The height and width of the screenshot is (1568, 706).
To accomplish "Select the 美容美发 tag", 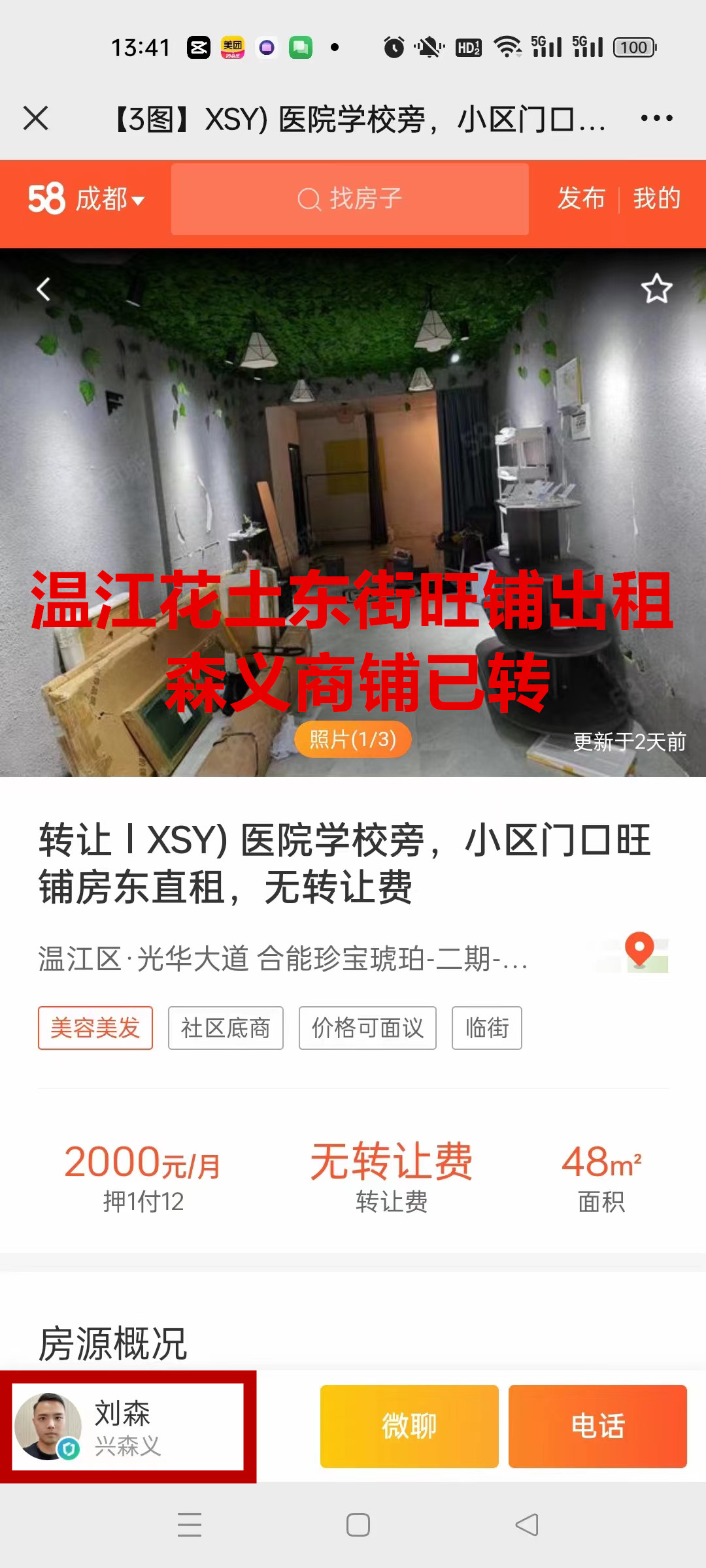I will tap(95, 1028).
